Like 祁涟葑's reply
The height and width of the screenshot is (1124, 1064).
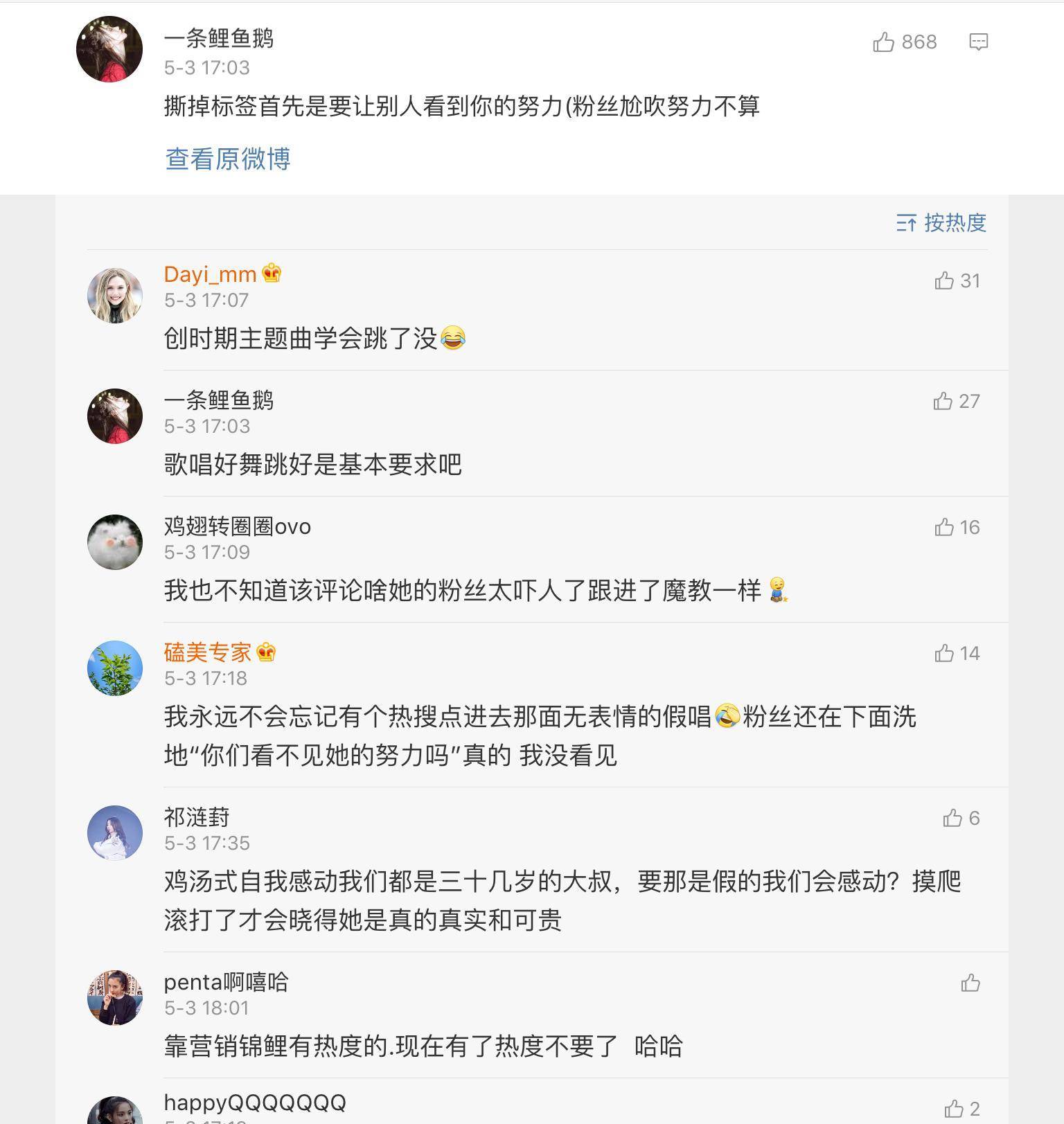952,818
